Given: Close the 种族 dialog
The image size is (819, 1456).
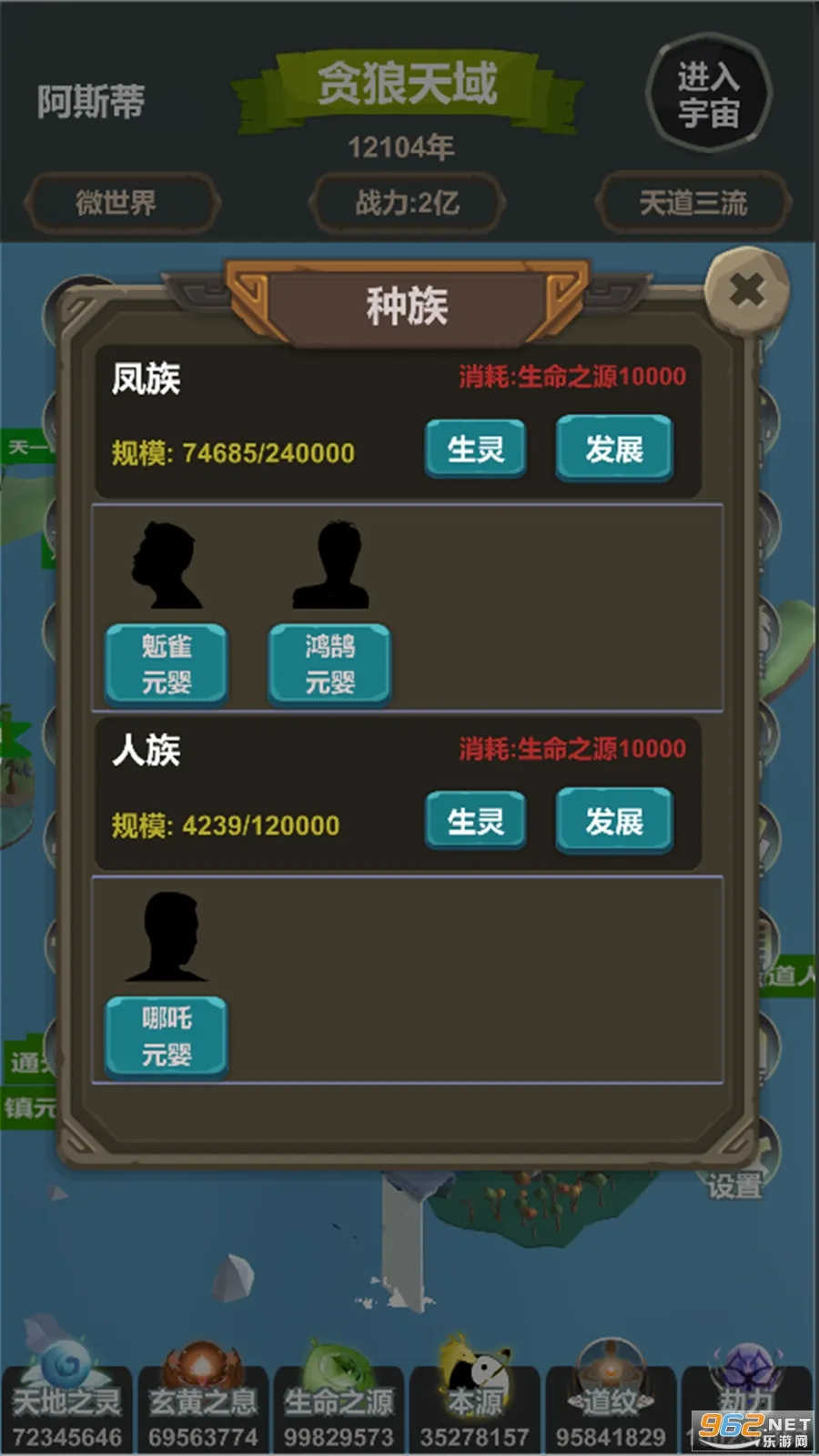Looking at the screenshot, I should pos(747,291).
